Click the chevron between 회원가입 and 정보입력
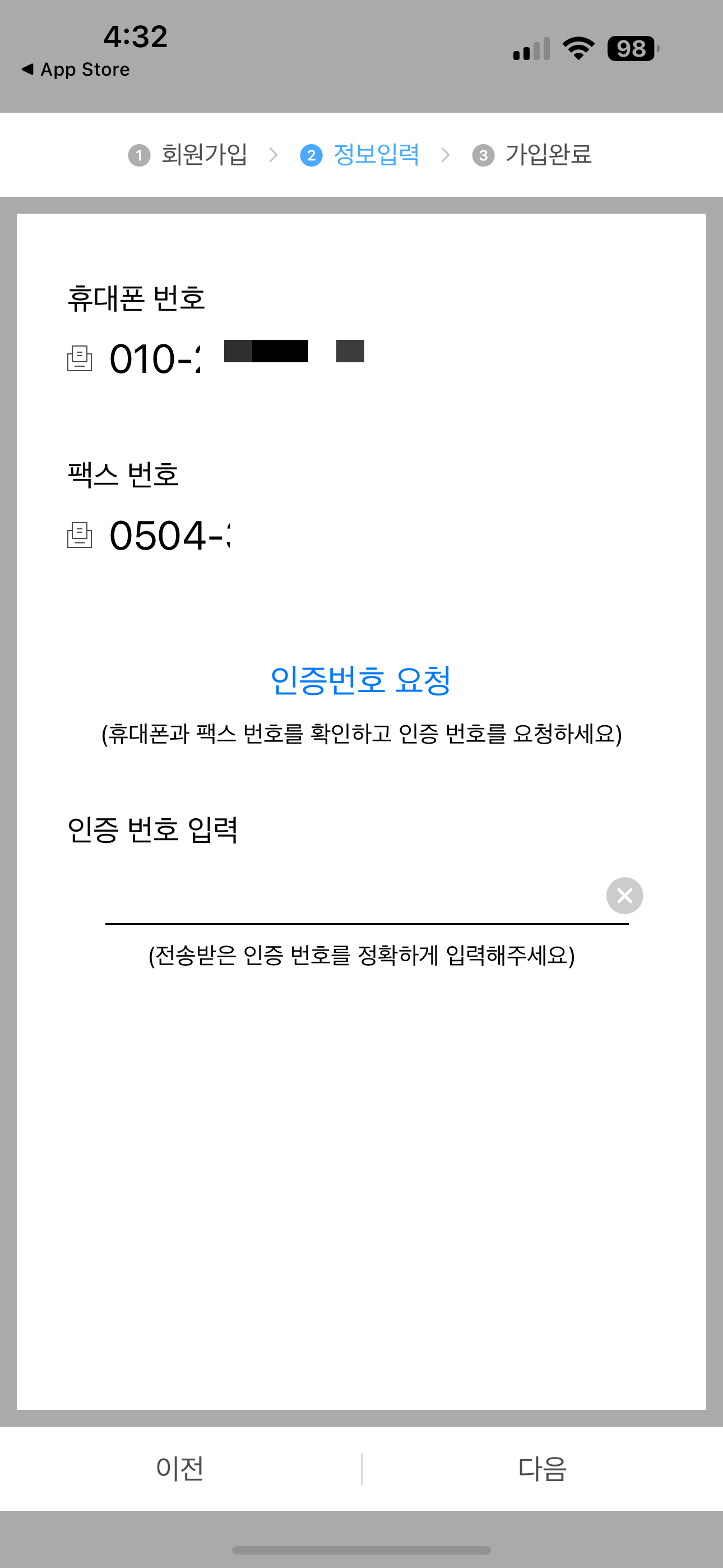 [275, 155]
